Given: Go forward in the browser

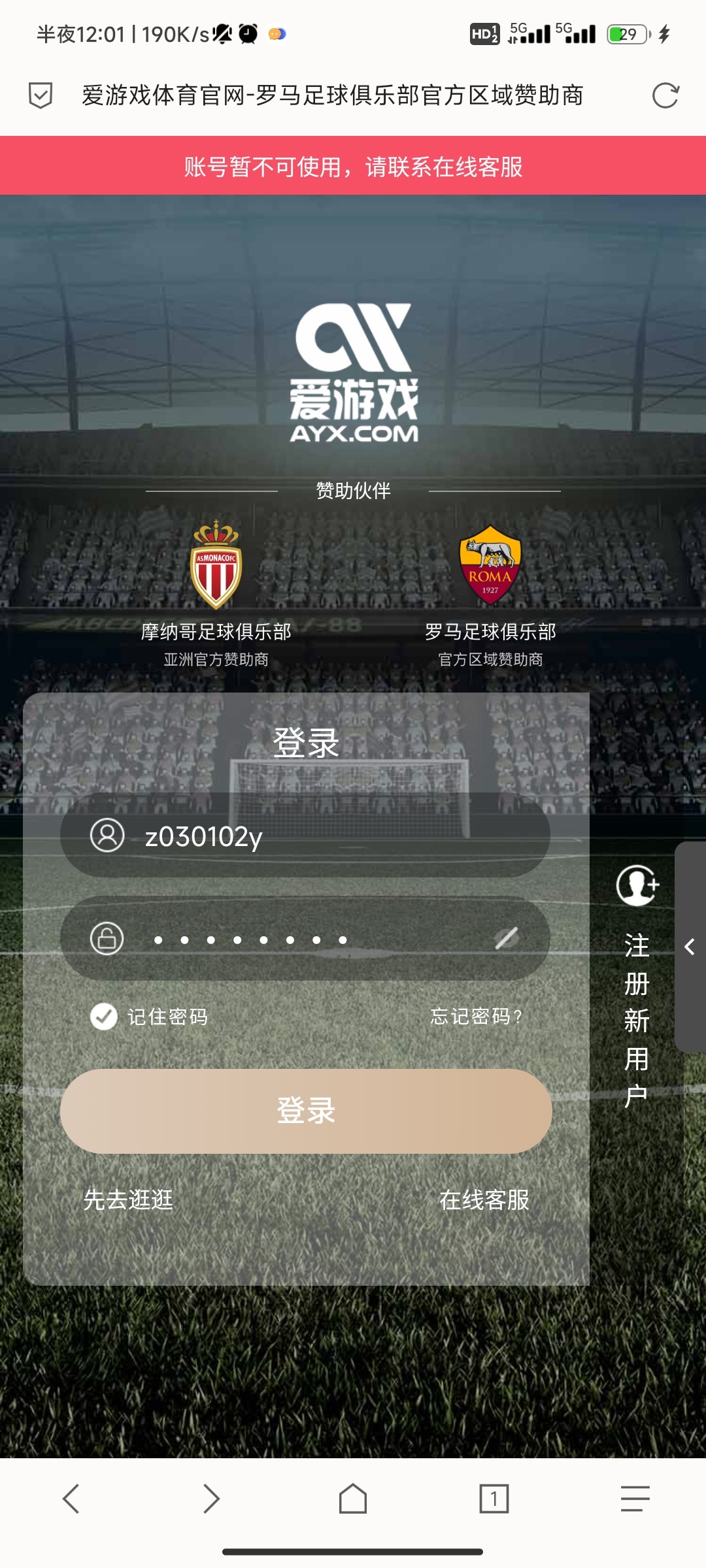Looking at the screenshot, I should click(211, 1499).
